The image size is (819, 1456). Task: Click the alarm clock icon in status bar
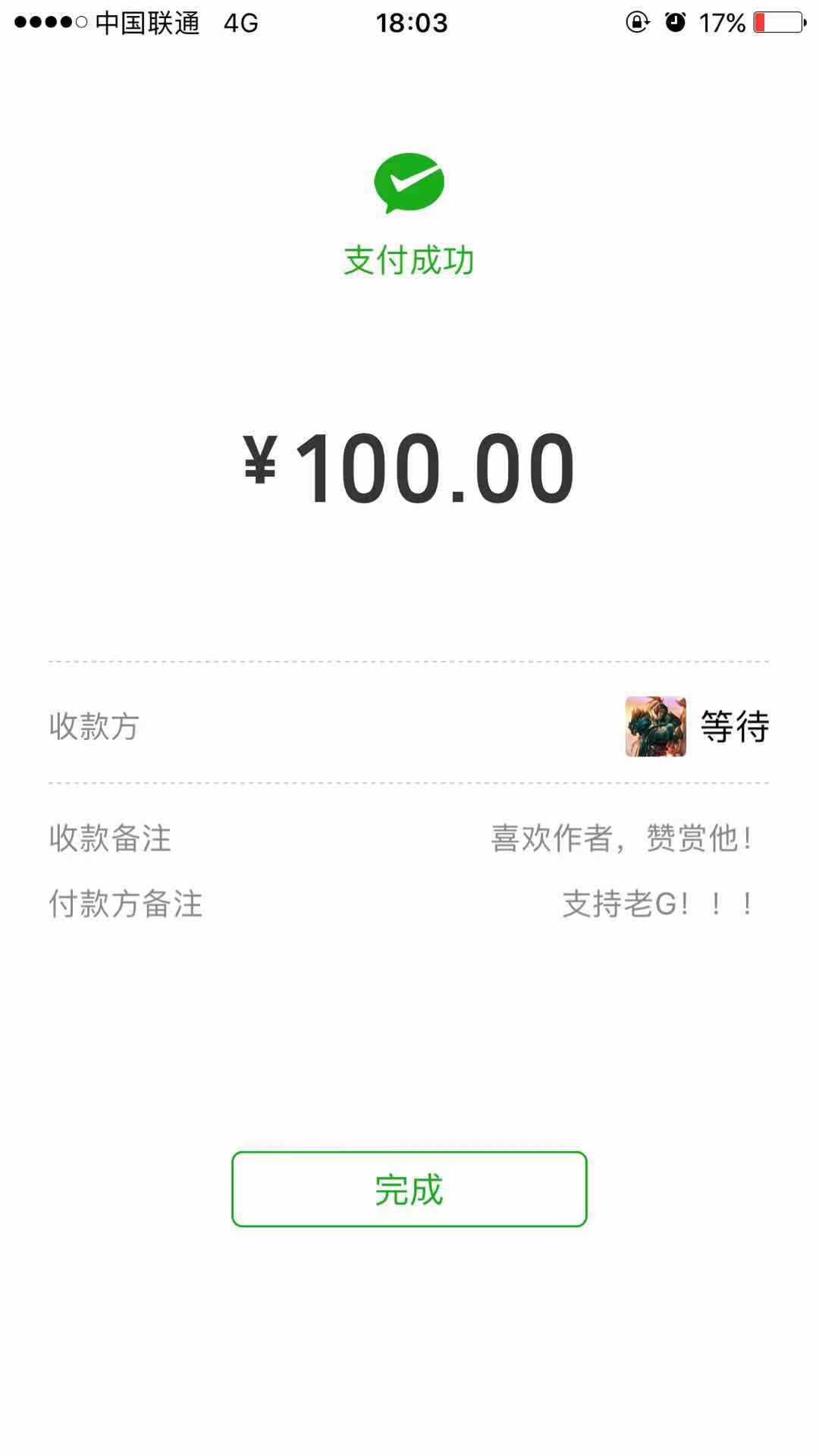pyautogui.click(x=673, y=23)
